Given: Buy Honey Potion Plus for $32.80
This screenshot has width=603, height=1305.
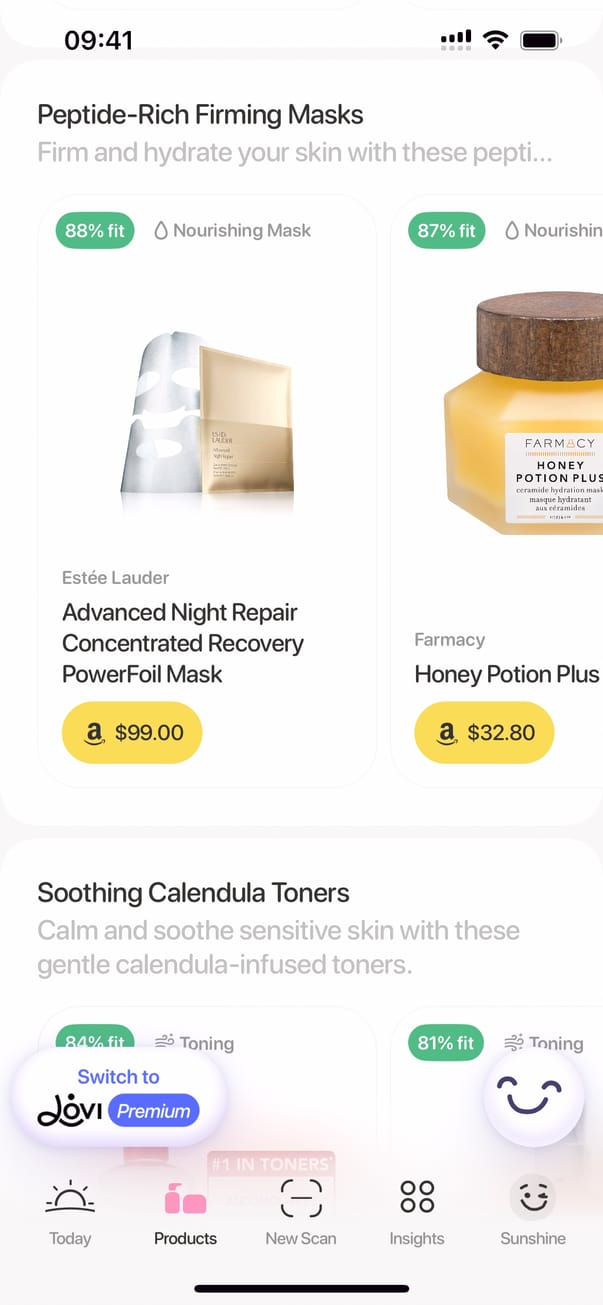Looking at the screenshot, I should tap(484, 733).
